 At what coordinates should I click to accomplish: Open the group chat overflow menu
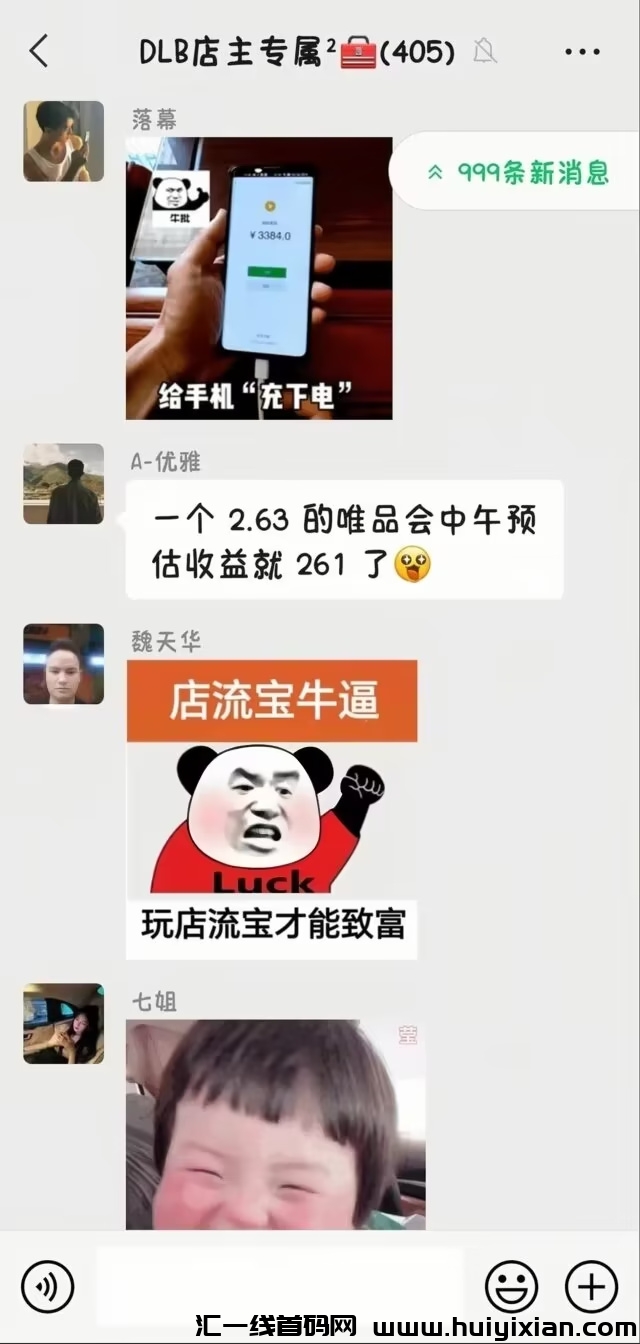point(582,52)
